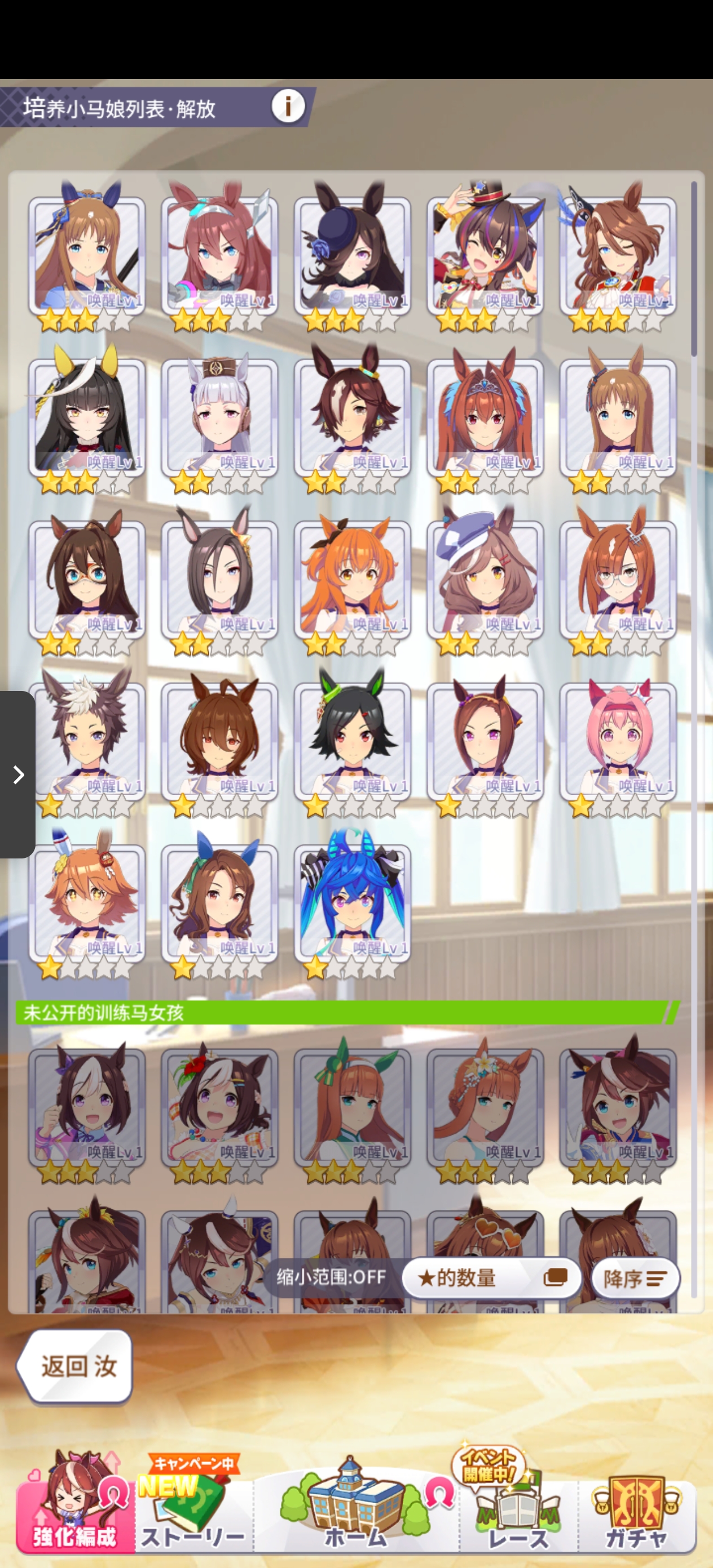Change the ★的数量 sort criterion
The height and width of the screenshot is (1568, 713).
(491, 1278)
